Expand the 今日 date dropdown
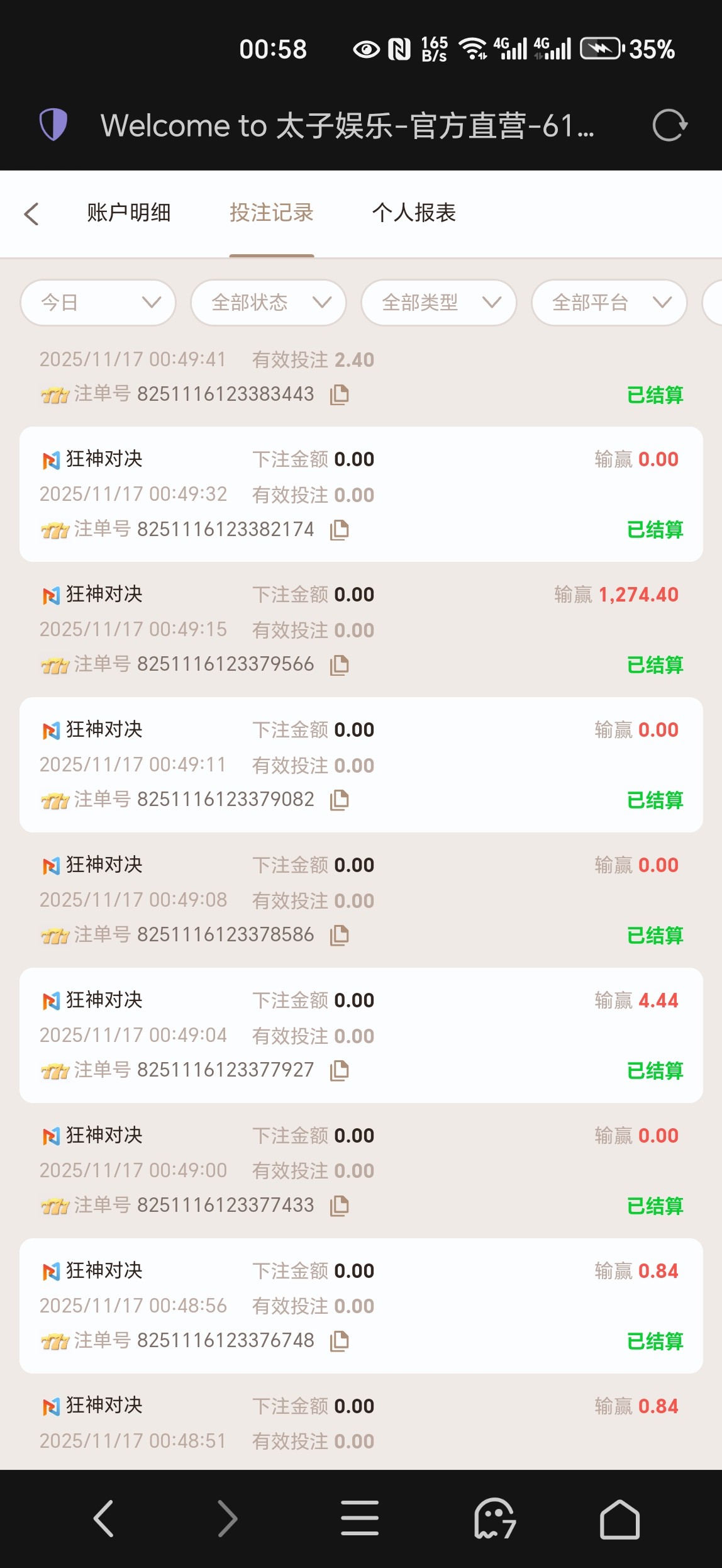The width and height of the screenshot is (722, 1568). [98, 303]
